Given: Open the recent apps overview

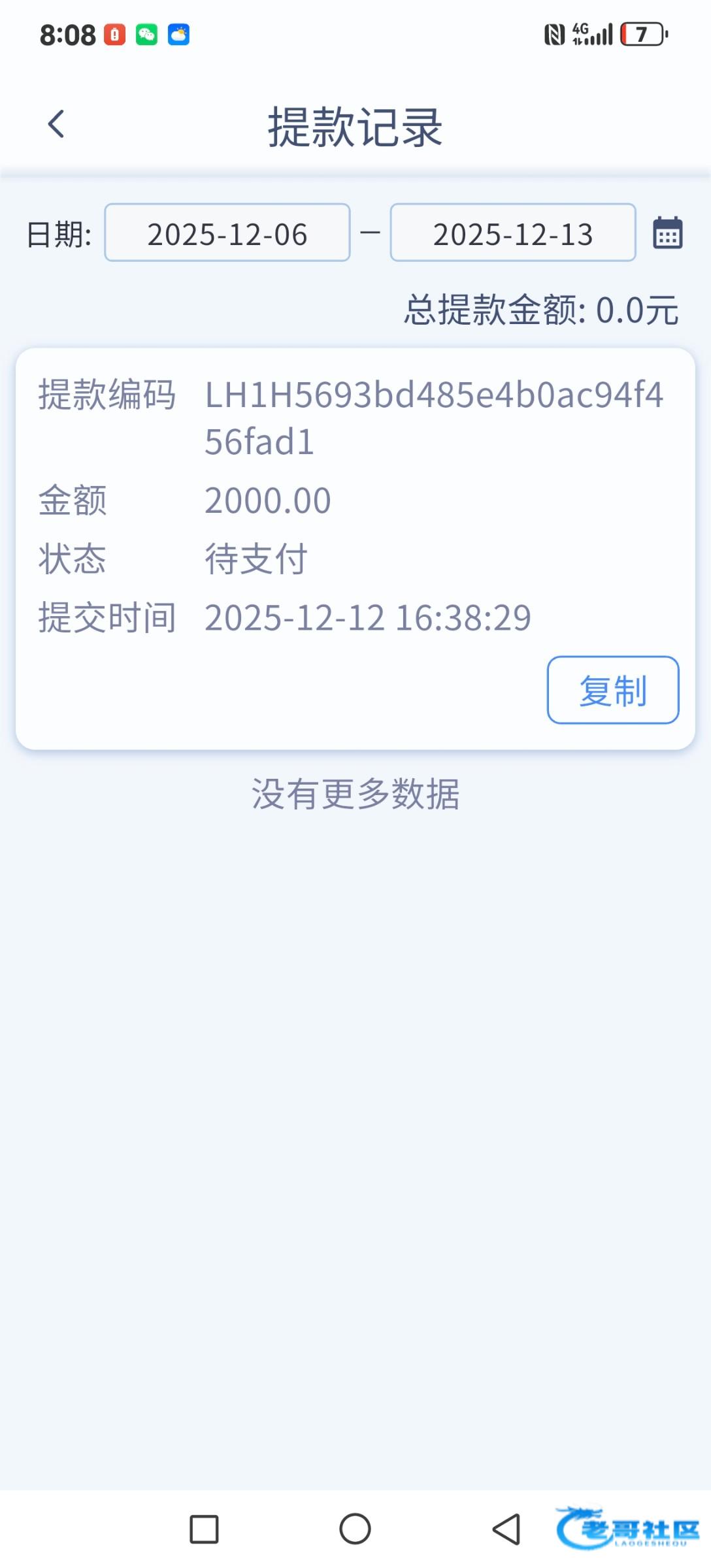Looking at the screenshot, I should [x=204, y=1529].
